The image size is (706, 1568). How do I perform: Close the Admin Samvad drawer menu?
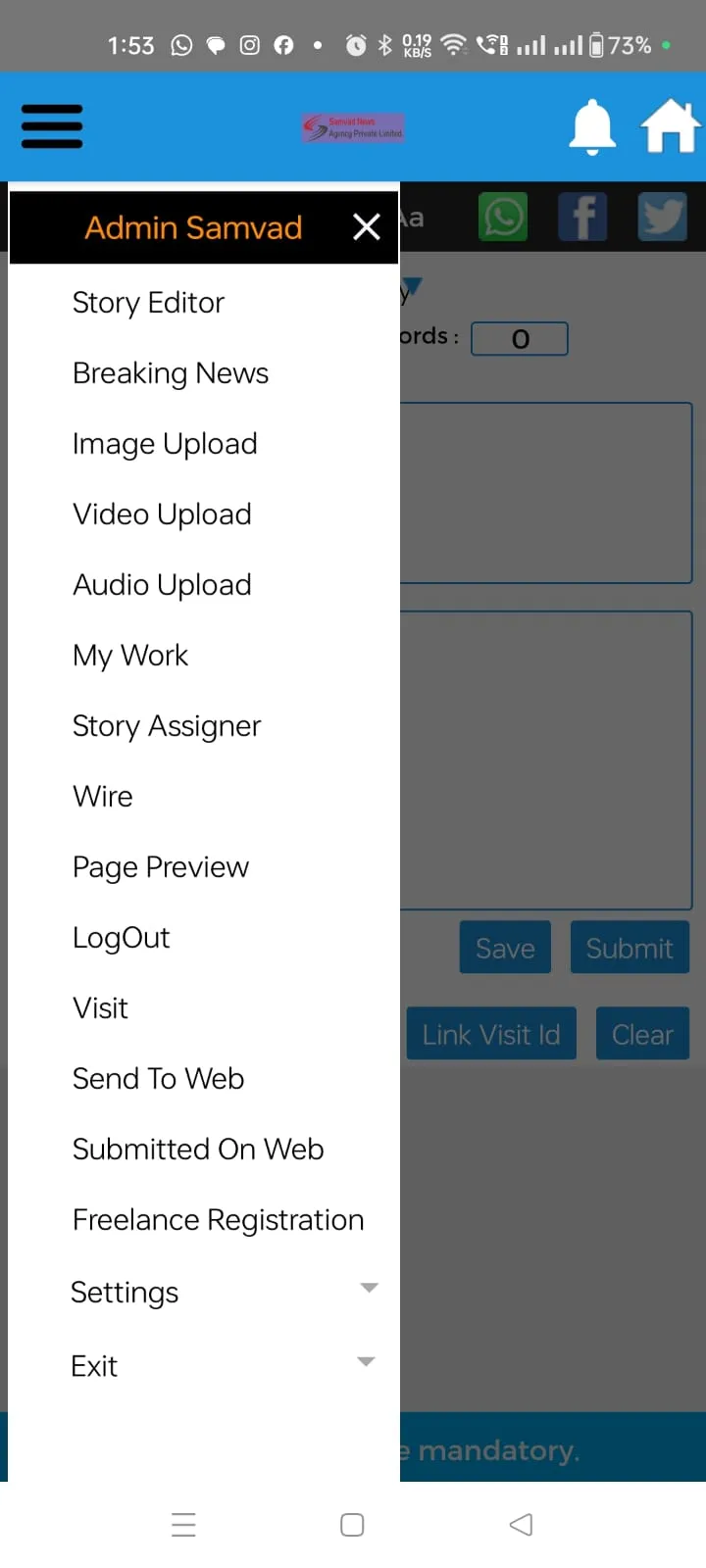(x=367, y=227)
